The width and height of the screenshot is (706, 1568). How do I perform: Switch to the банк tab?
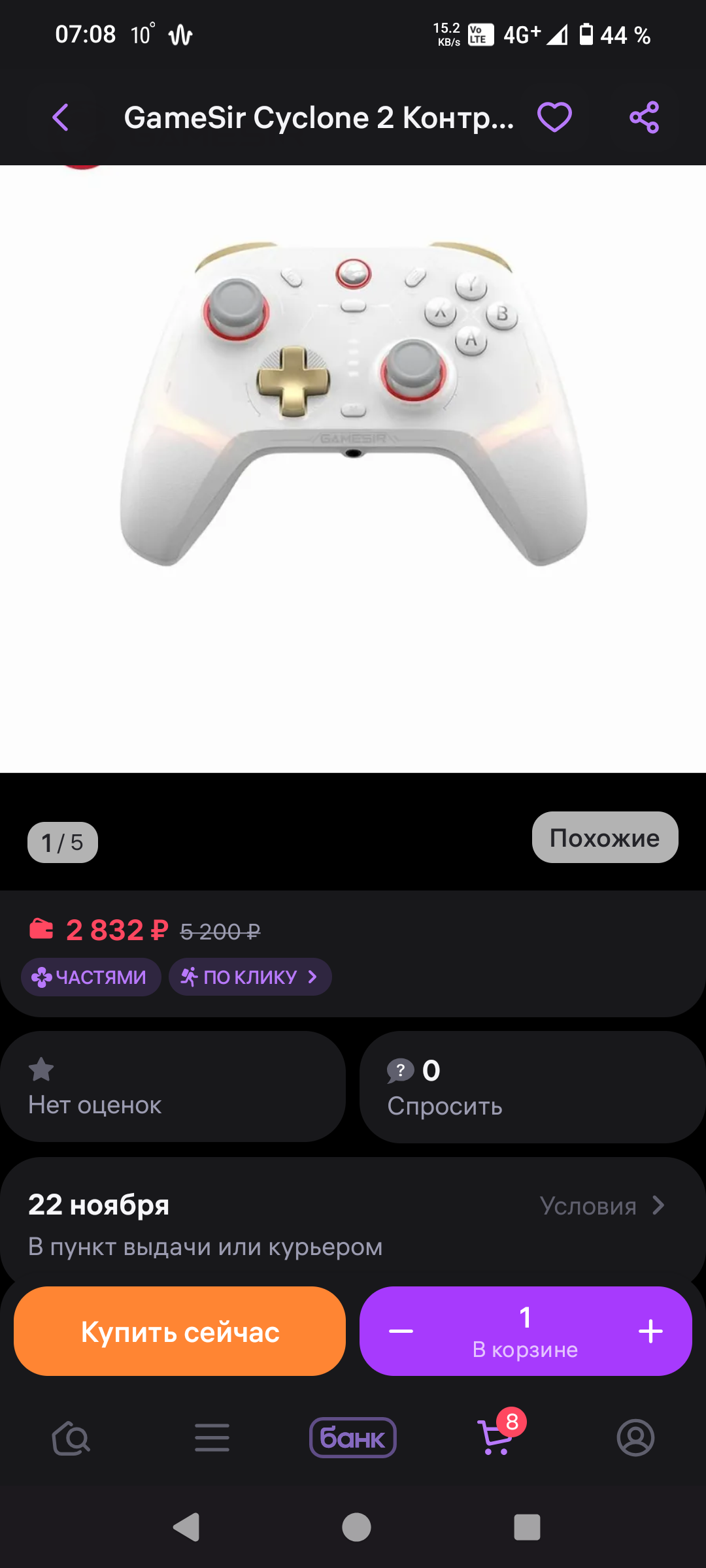[x=353, y=1439]
